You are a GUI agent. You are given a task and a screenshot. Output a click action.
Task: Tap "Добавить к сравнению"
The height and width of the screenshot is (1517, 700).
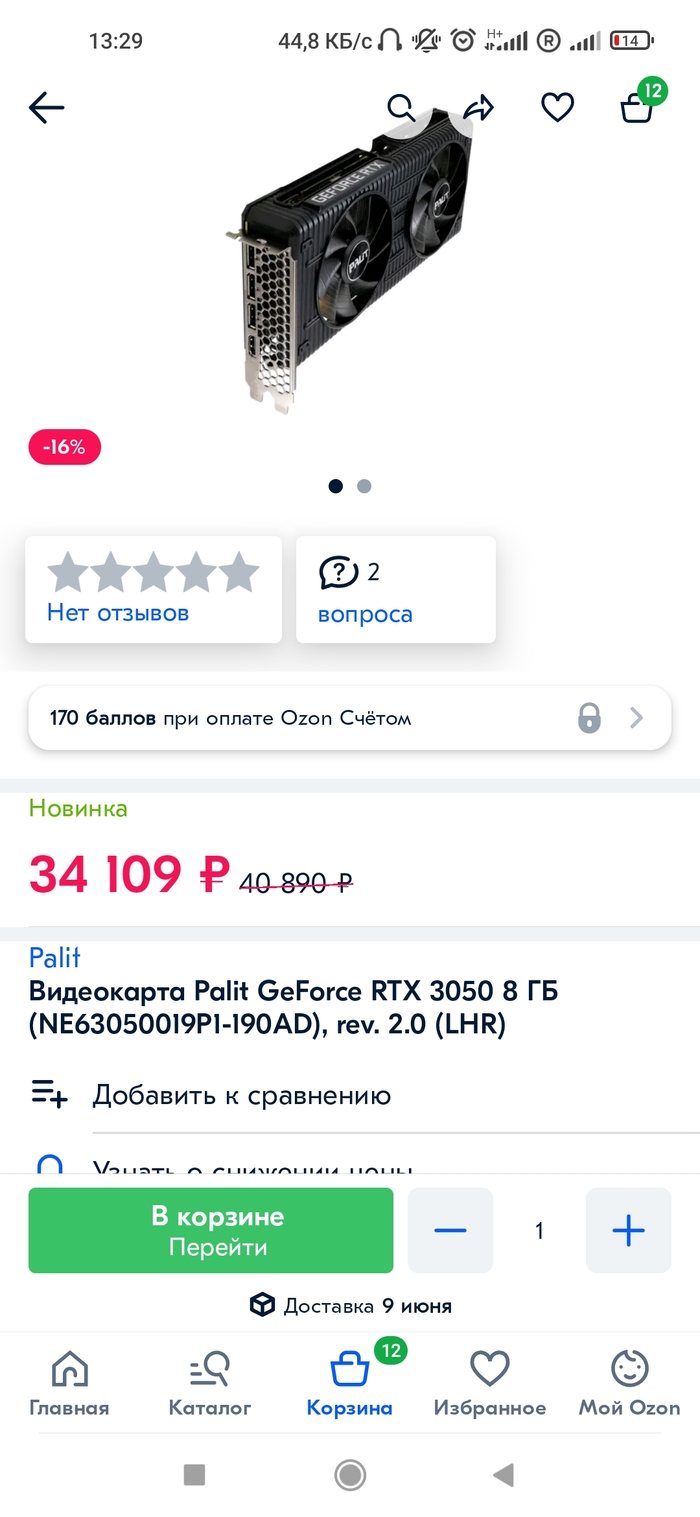(x=241, y=1095)
